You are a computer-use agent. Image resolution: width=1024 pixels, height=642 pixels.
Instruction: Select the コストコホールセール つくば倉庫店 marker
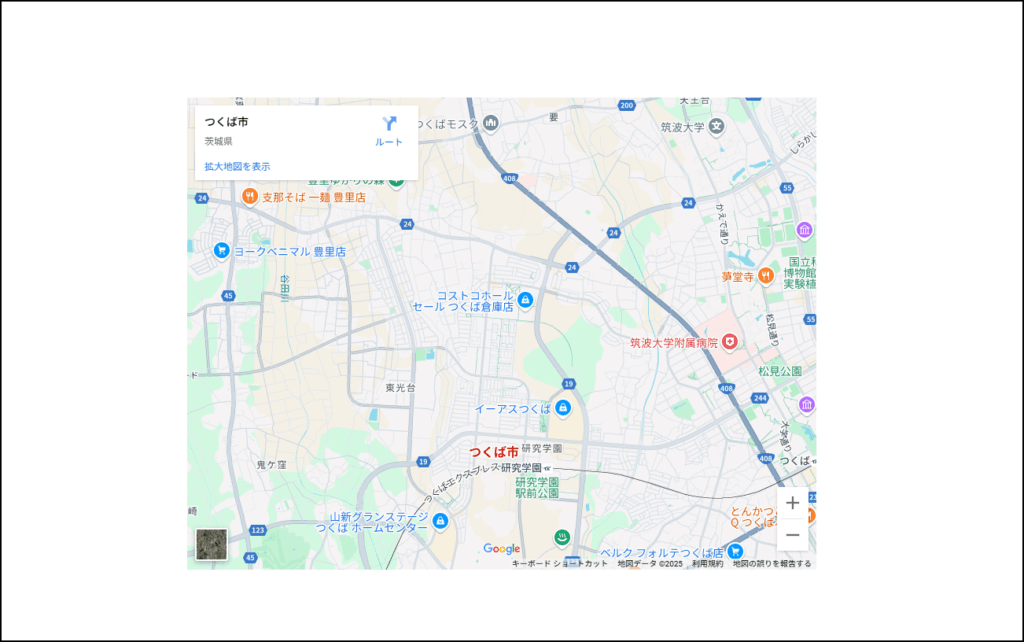coord(525,300)
